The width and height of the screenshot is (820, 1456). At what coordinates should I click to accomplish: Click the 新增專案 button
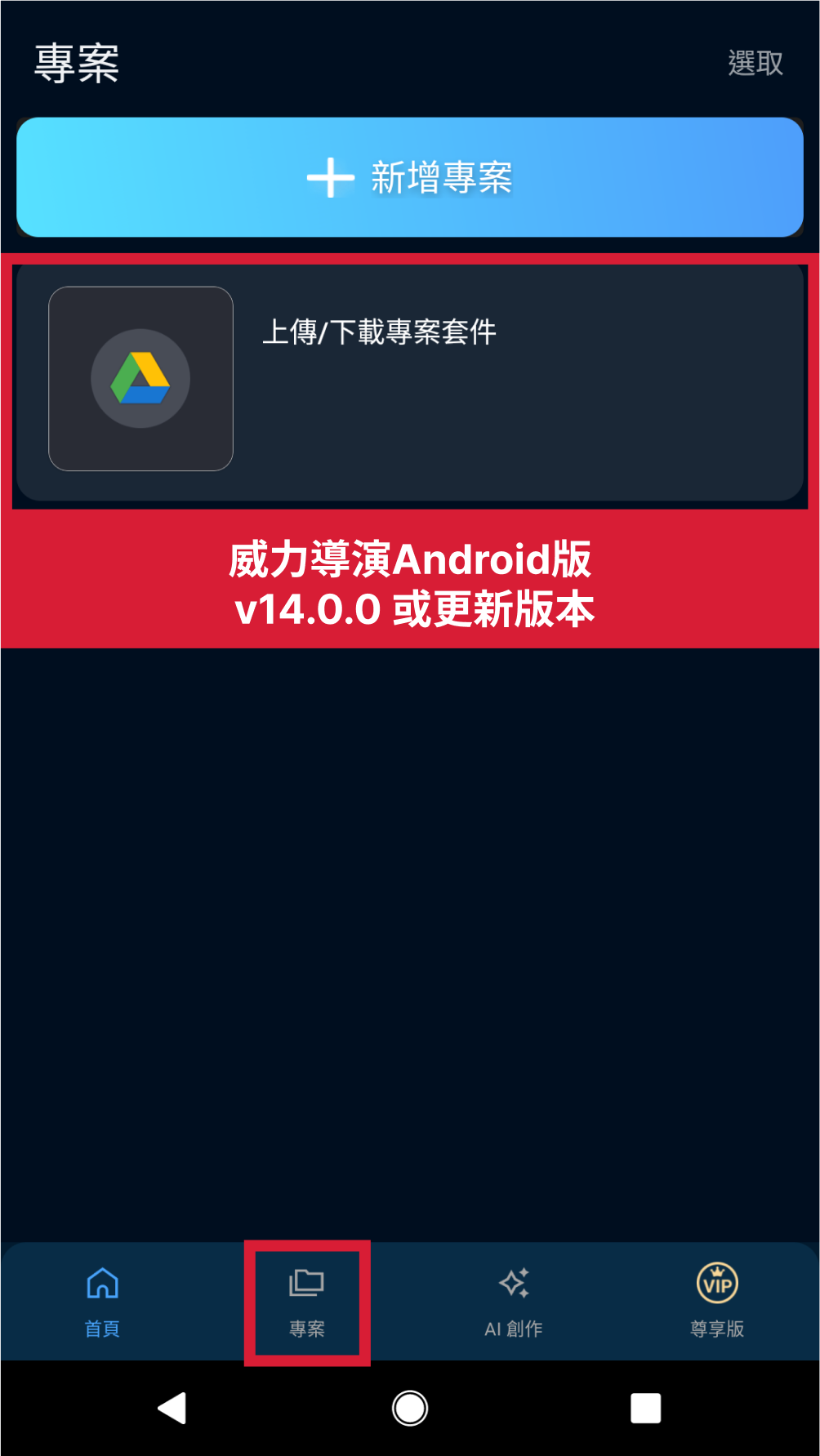[409, 178]
